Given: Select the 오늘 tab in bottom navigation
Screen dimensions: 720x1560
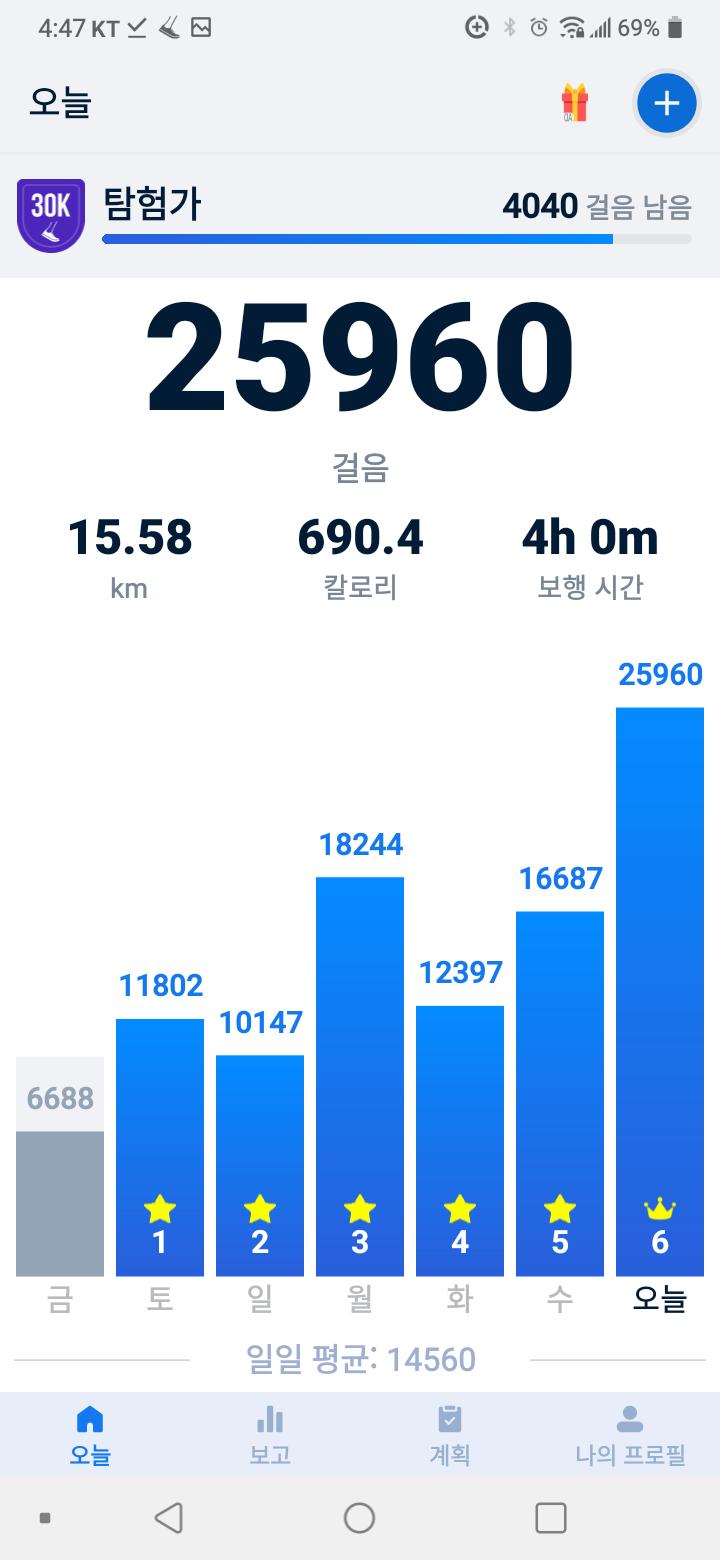Looking at the screenshot, I should click(x=90, y=1435).
